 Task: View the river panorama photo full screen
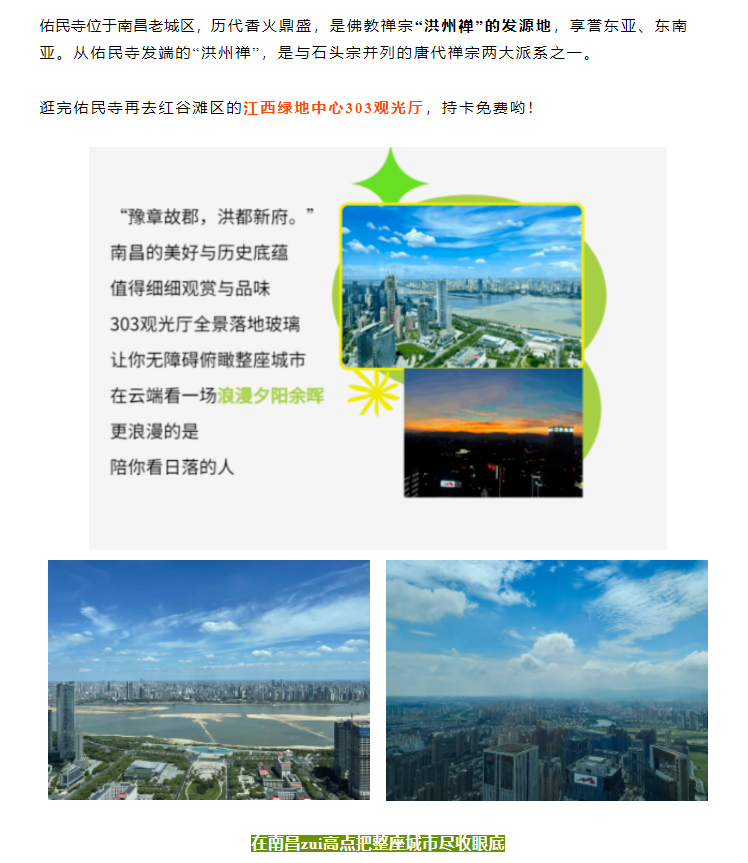pyautogui.click(x=209, y=680)
